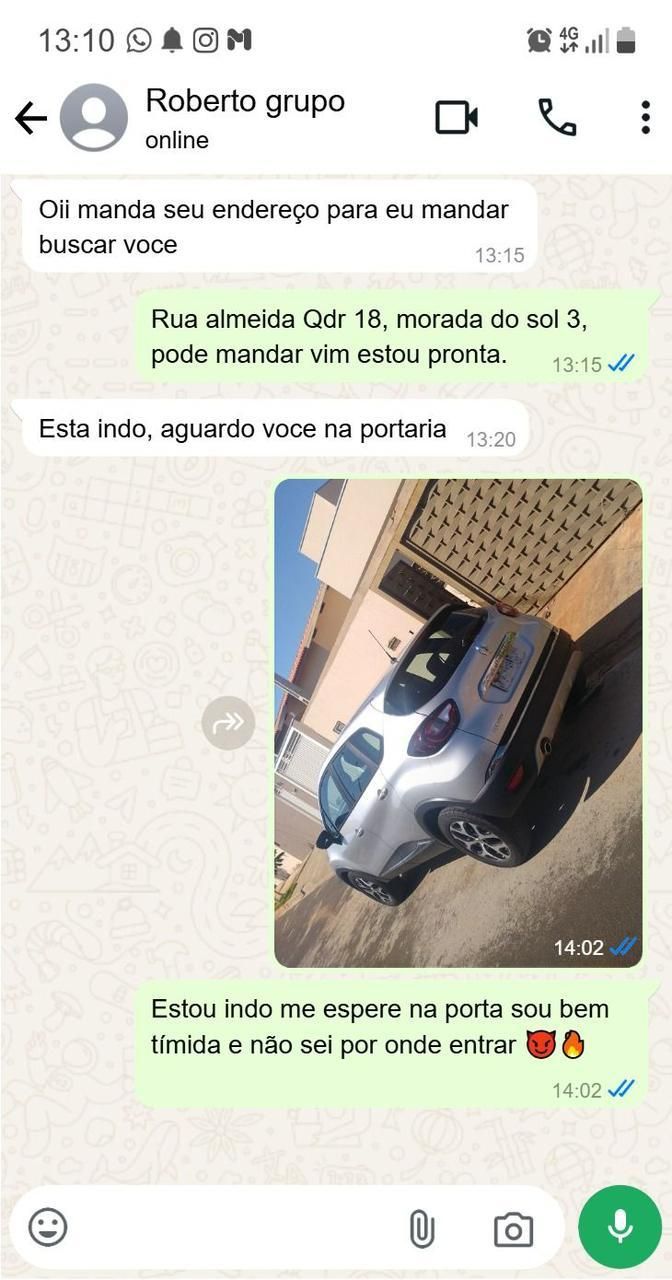The width and height of the screenshot is (672, 1280).
Task: Tap the voice message microphone button
Action: pyautogui.click(x=619, y=1227)
